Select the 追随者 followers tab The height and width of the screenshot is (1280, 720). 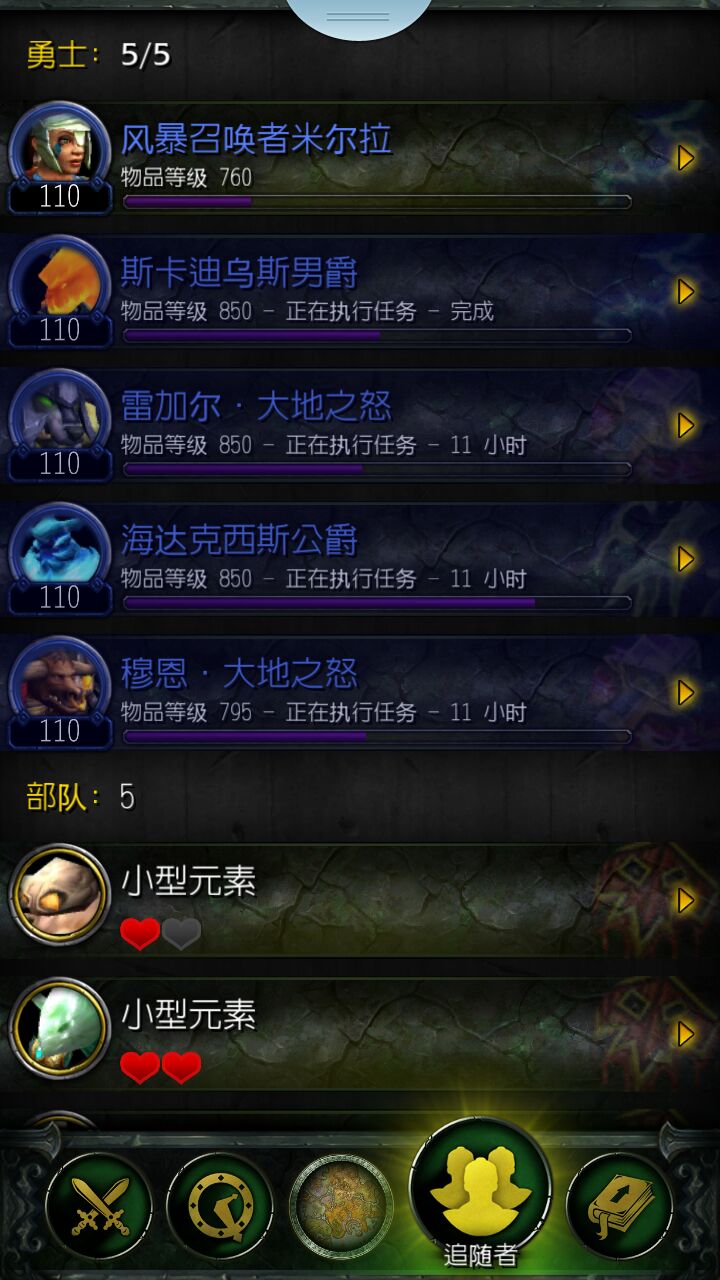[x=480, y=1195]
